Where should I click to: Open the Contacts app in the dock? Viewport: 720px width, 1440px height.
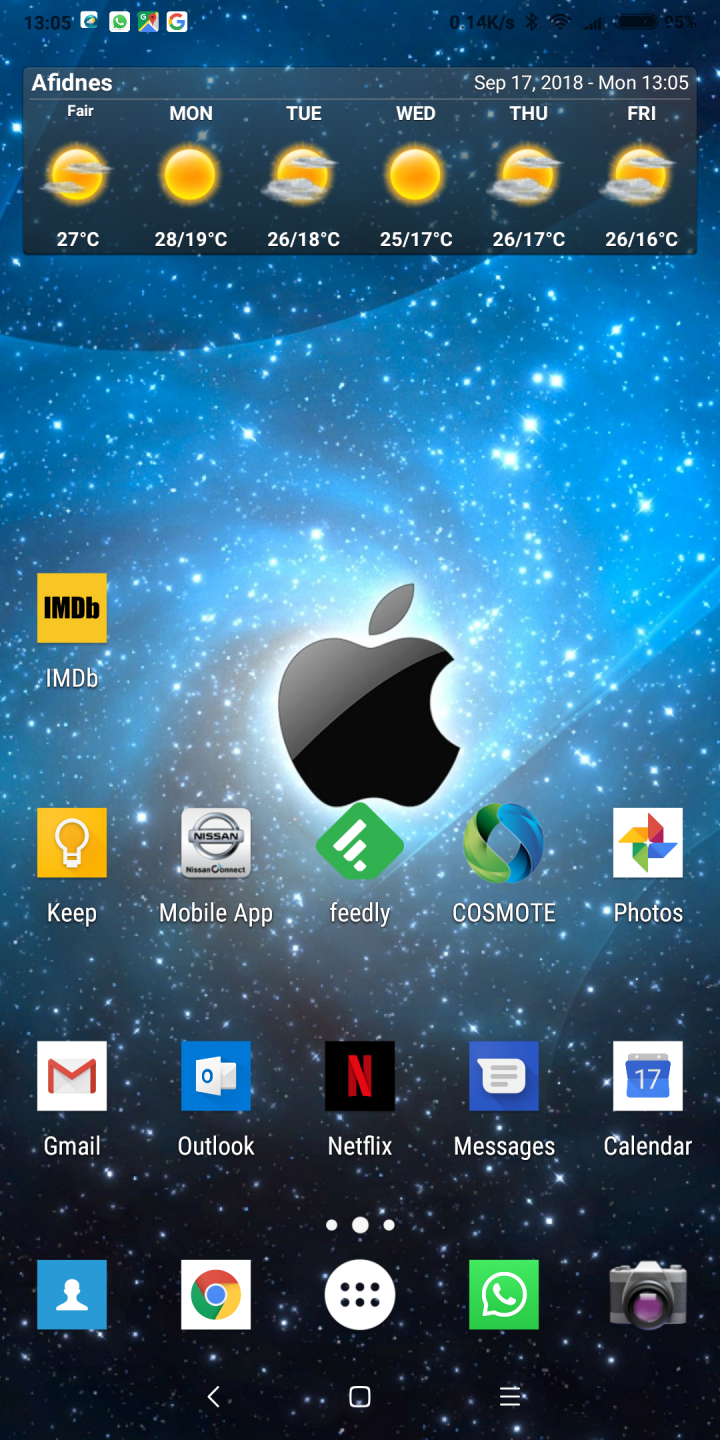[x=72, y=1295]
